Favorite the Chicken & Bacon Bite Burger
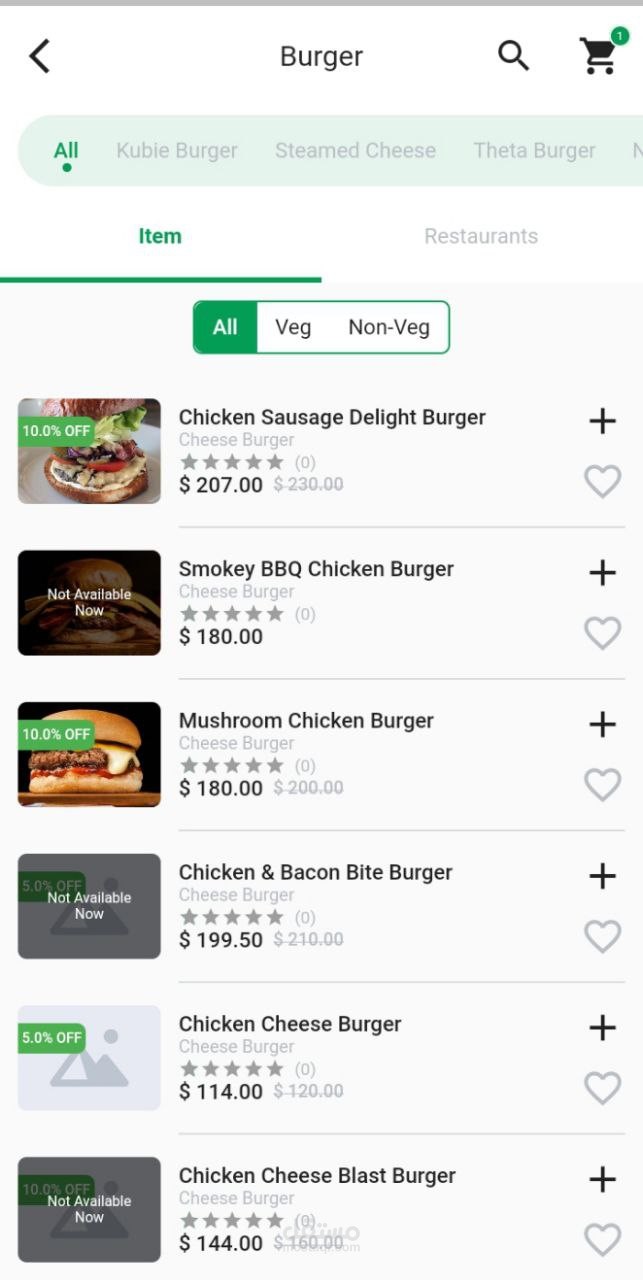The width and height of the screenshot is (643, 1280). coord(602,937)
